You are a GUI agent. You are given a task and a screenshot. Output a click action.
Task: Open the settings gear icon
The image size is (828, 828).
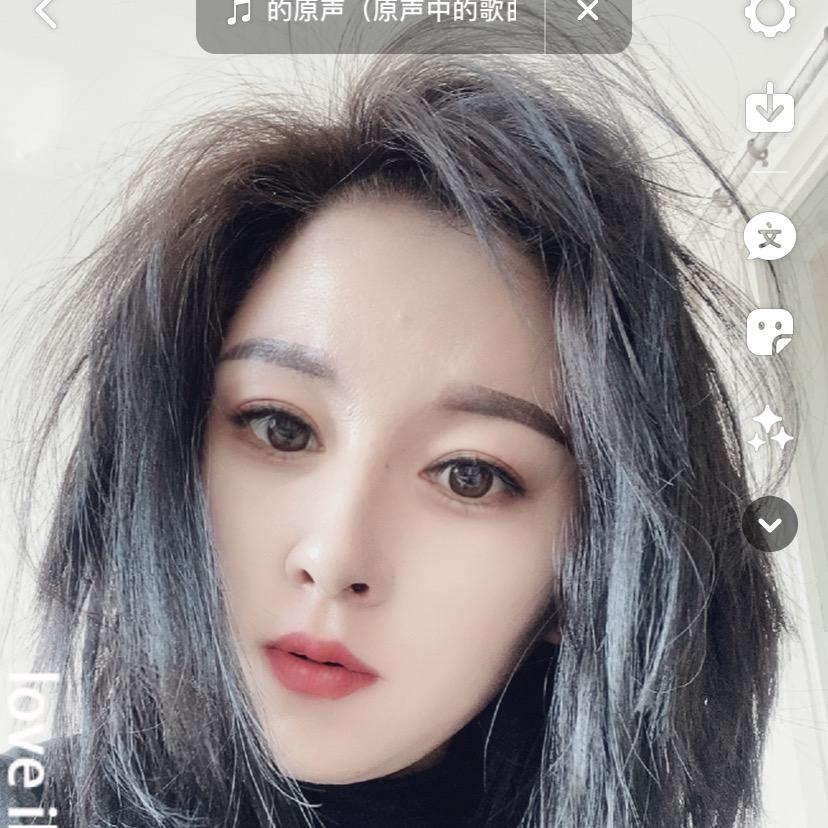click(769, 14)
